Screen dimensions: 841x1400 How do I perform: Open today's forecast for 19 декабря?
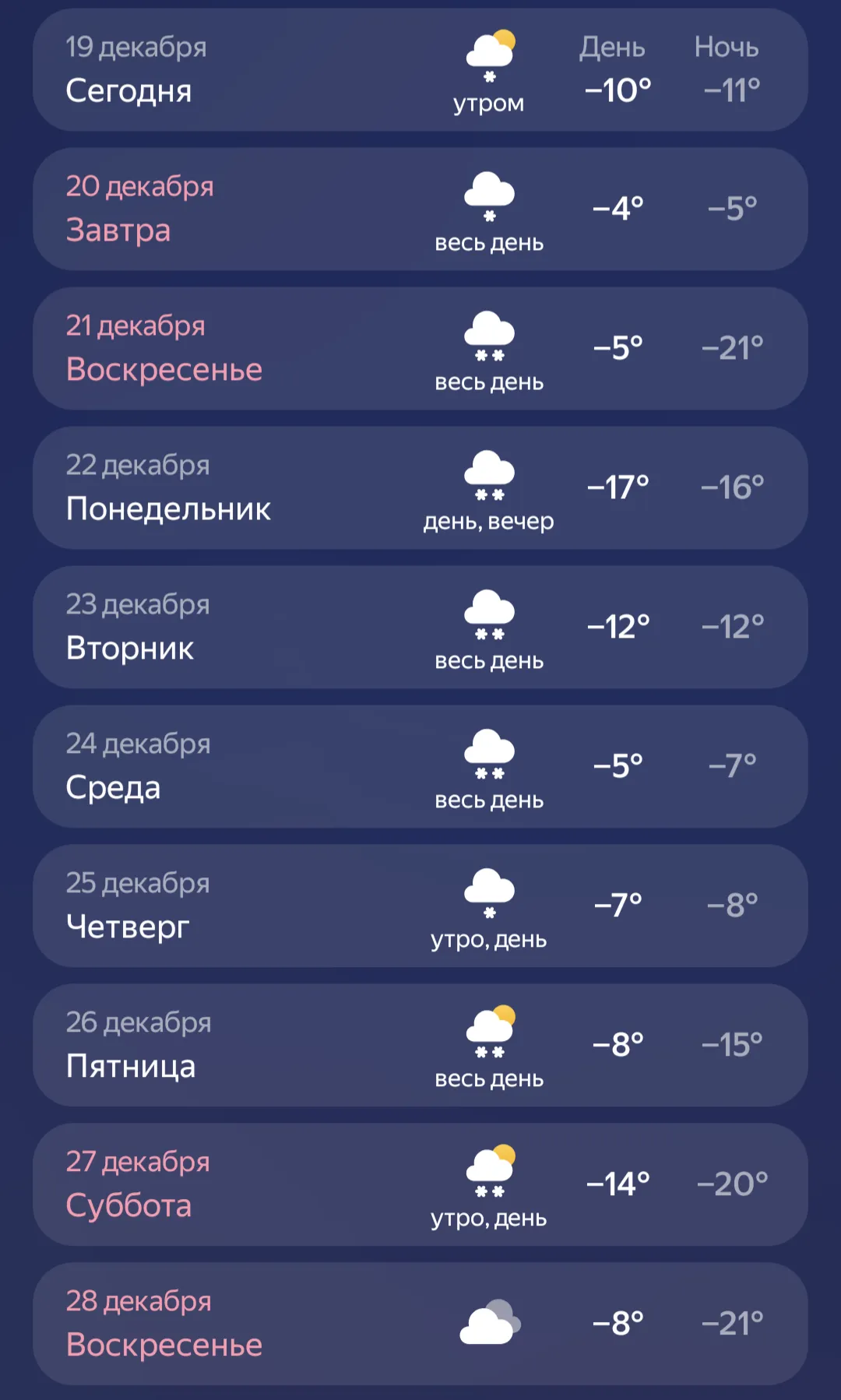pyautogui.click(x=420, y=70)
